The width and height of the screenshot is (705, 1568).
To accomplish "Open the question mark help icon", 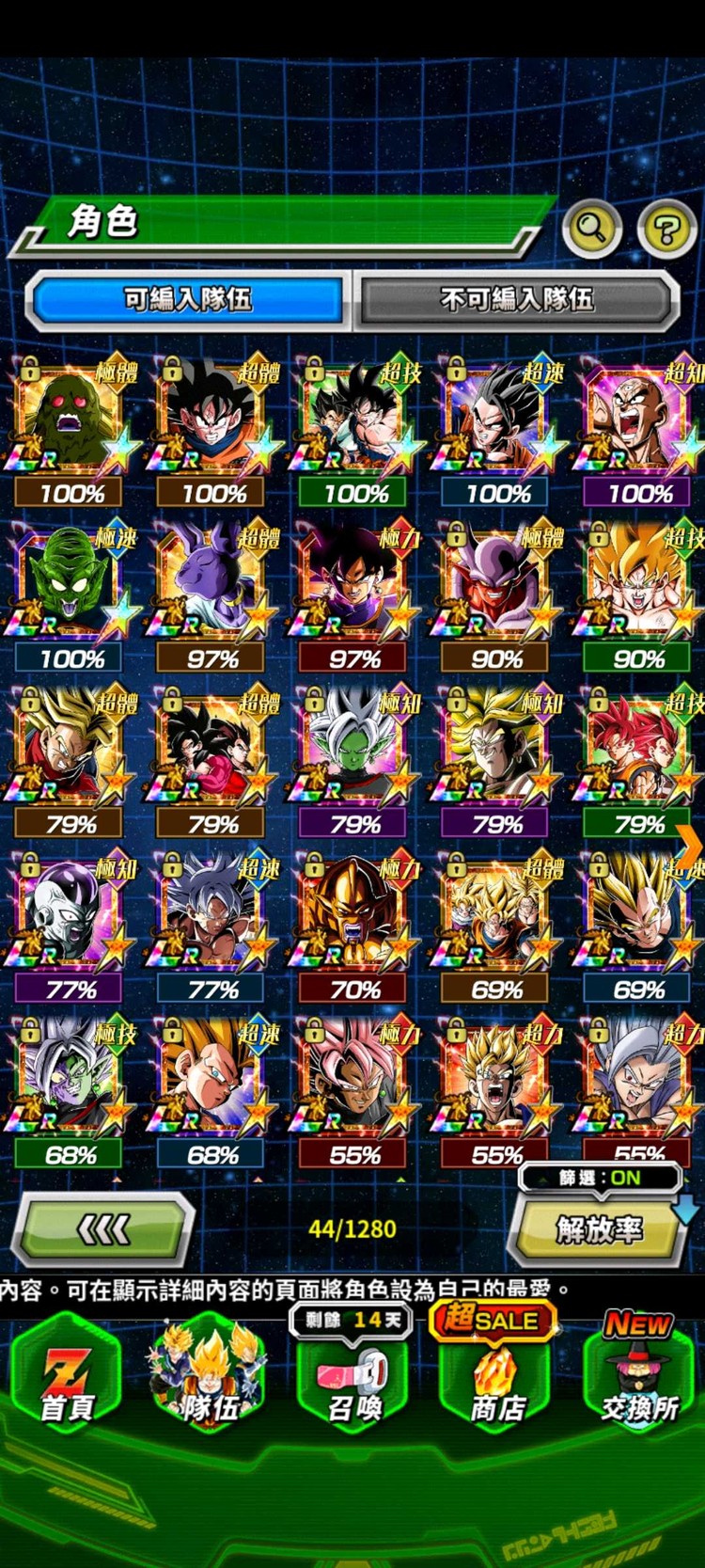I will 666,228.
